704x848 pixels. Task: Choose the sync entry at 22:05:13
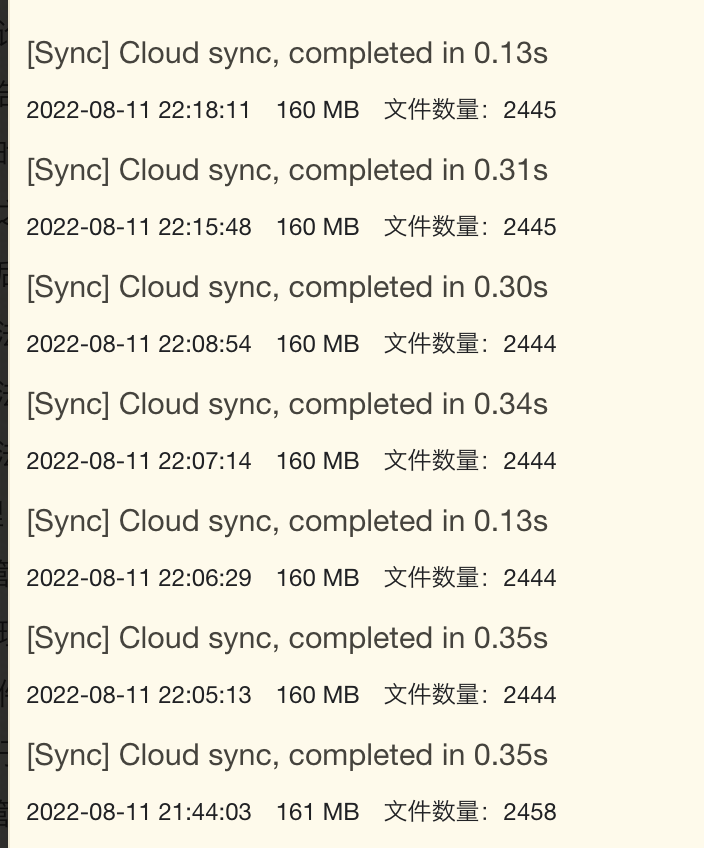click(x=287, y=638)
